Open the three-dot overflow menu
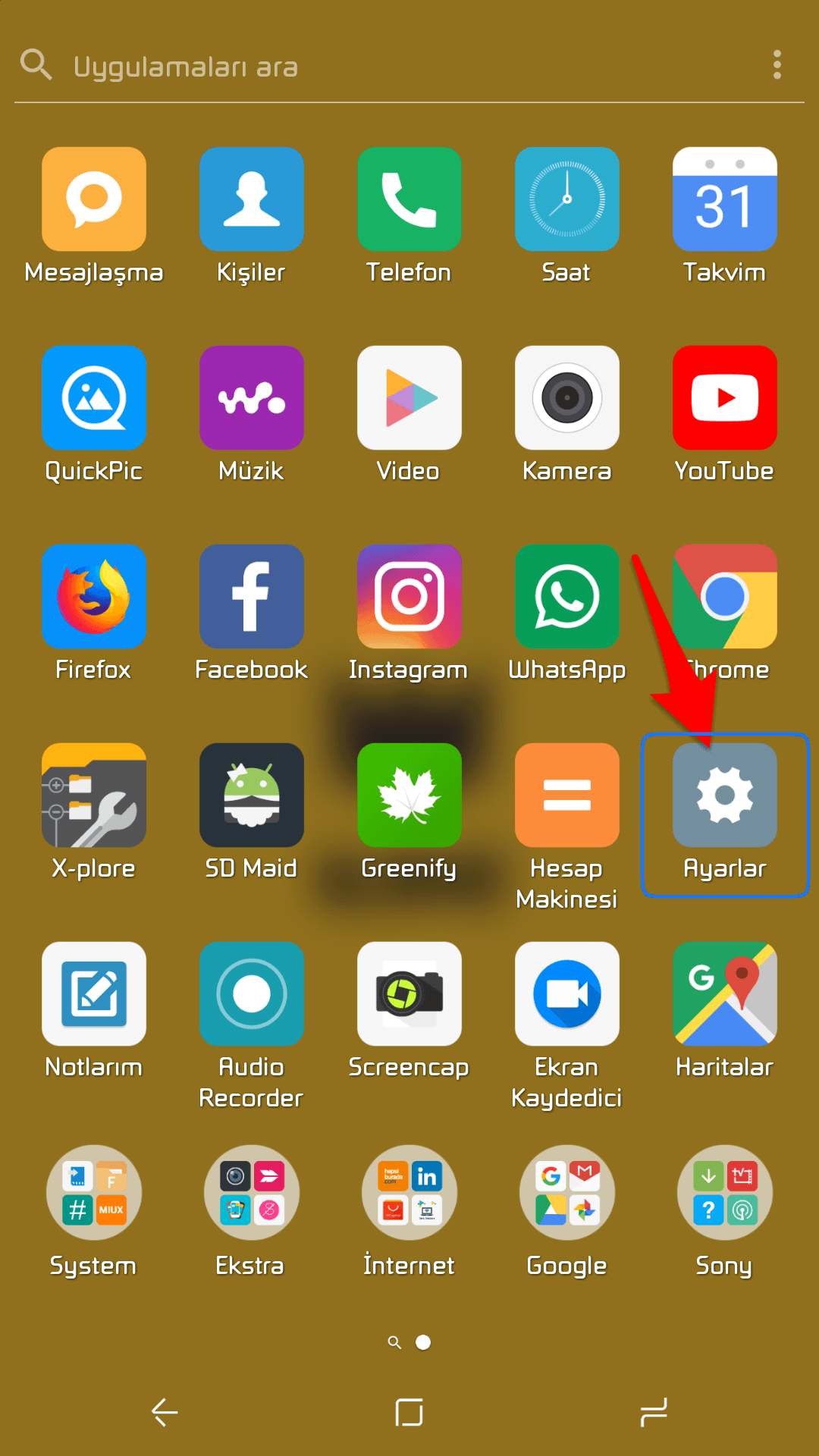This screenshot has width=819, height=1456. click(x=777, y=65)
